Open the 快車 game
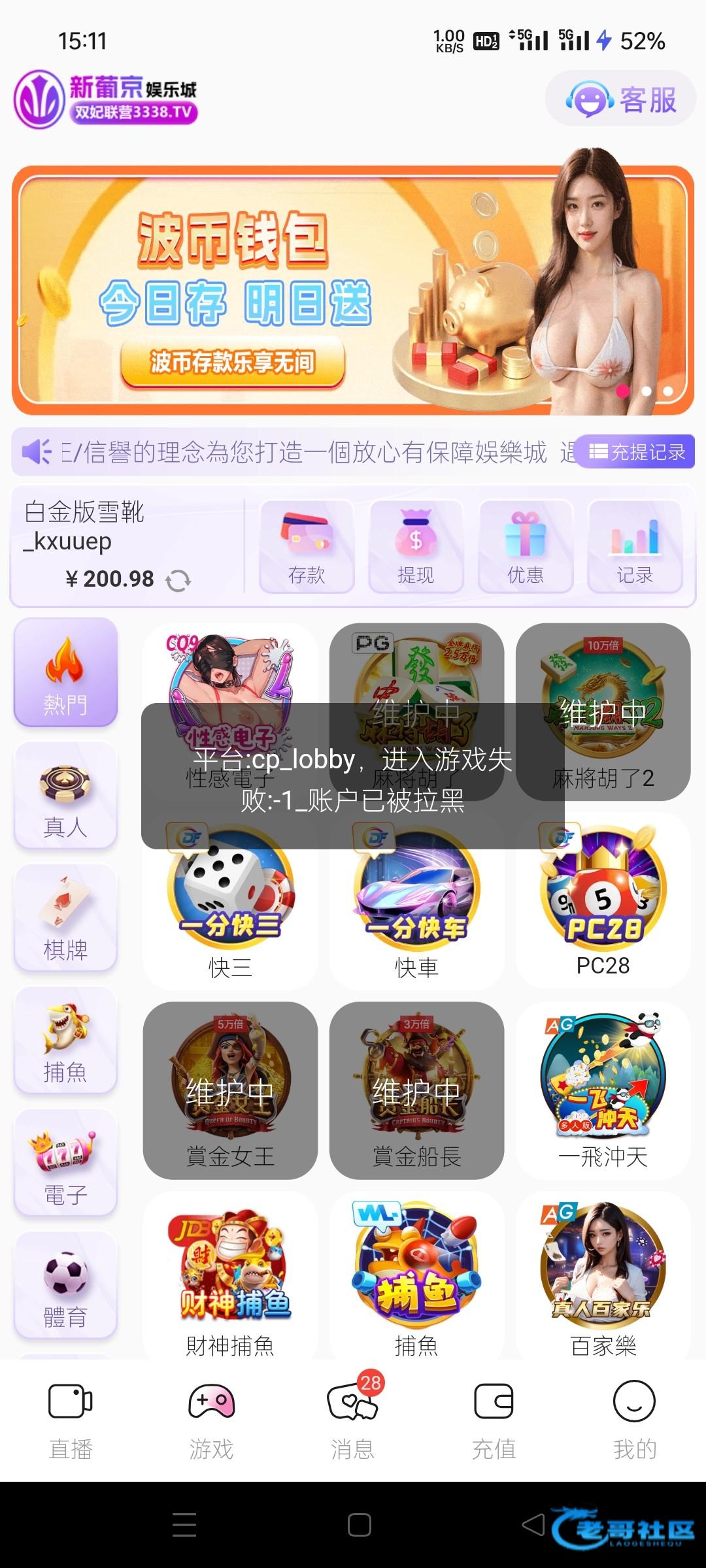The height and width of the screenshot is (1568, 706). pos(416,902)
